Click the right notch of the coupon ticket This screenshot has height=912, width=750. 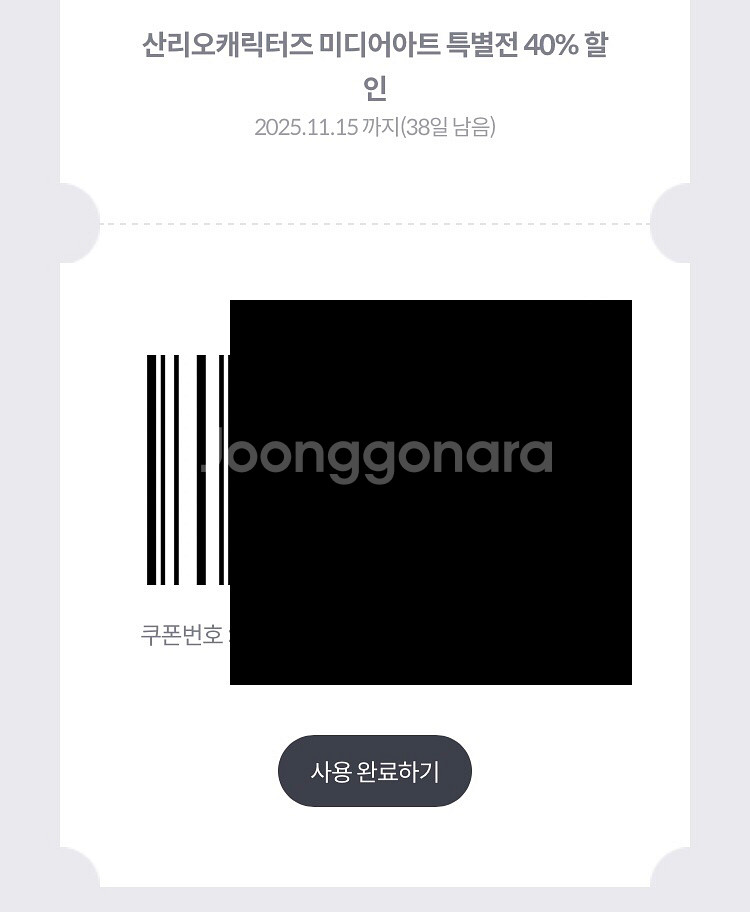675,220
